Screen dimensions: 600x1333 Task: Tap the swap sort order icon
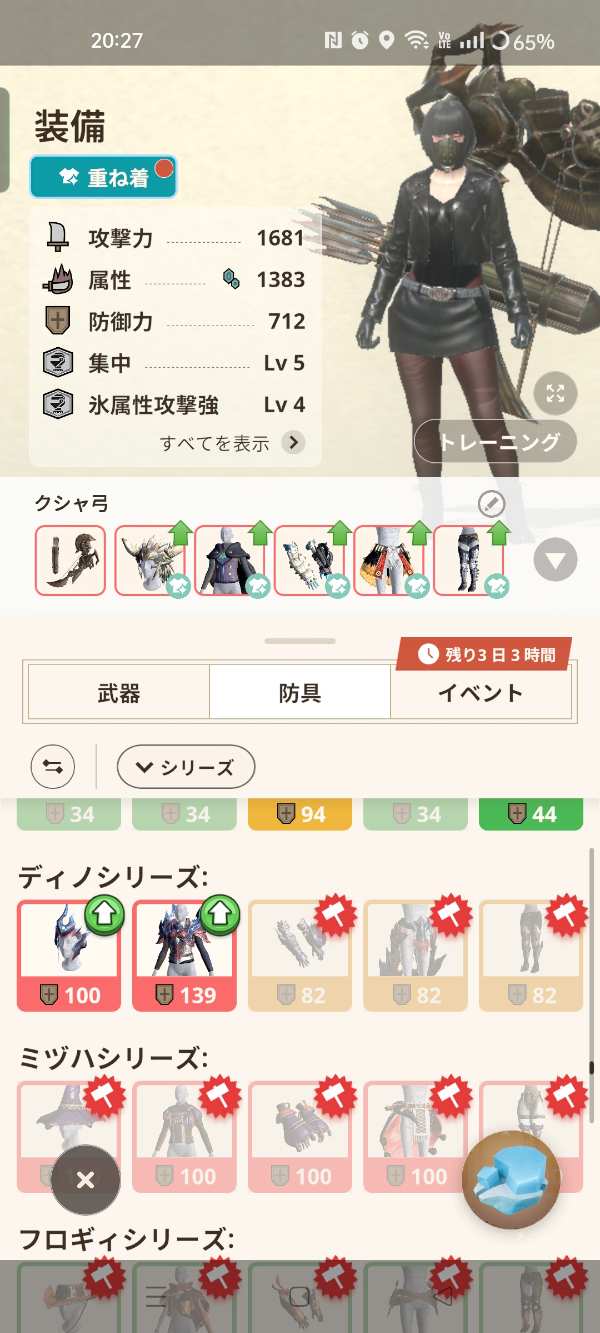coord(53,767)
